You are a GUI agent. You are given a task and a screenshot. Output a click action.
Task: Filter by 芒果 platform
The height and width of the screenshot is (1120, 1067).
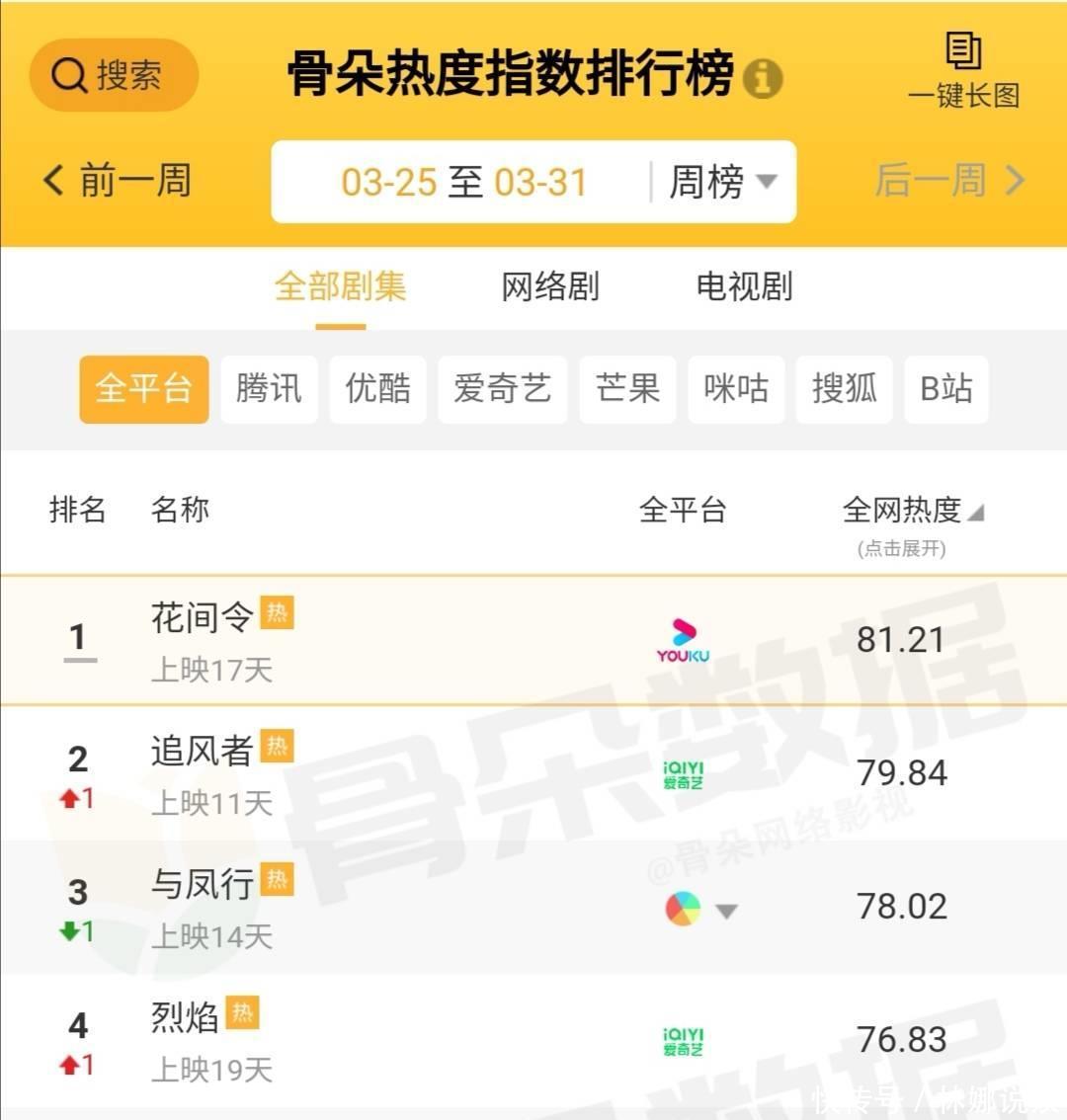click(x=627, y=389)
